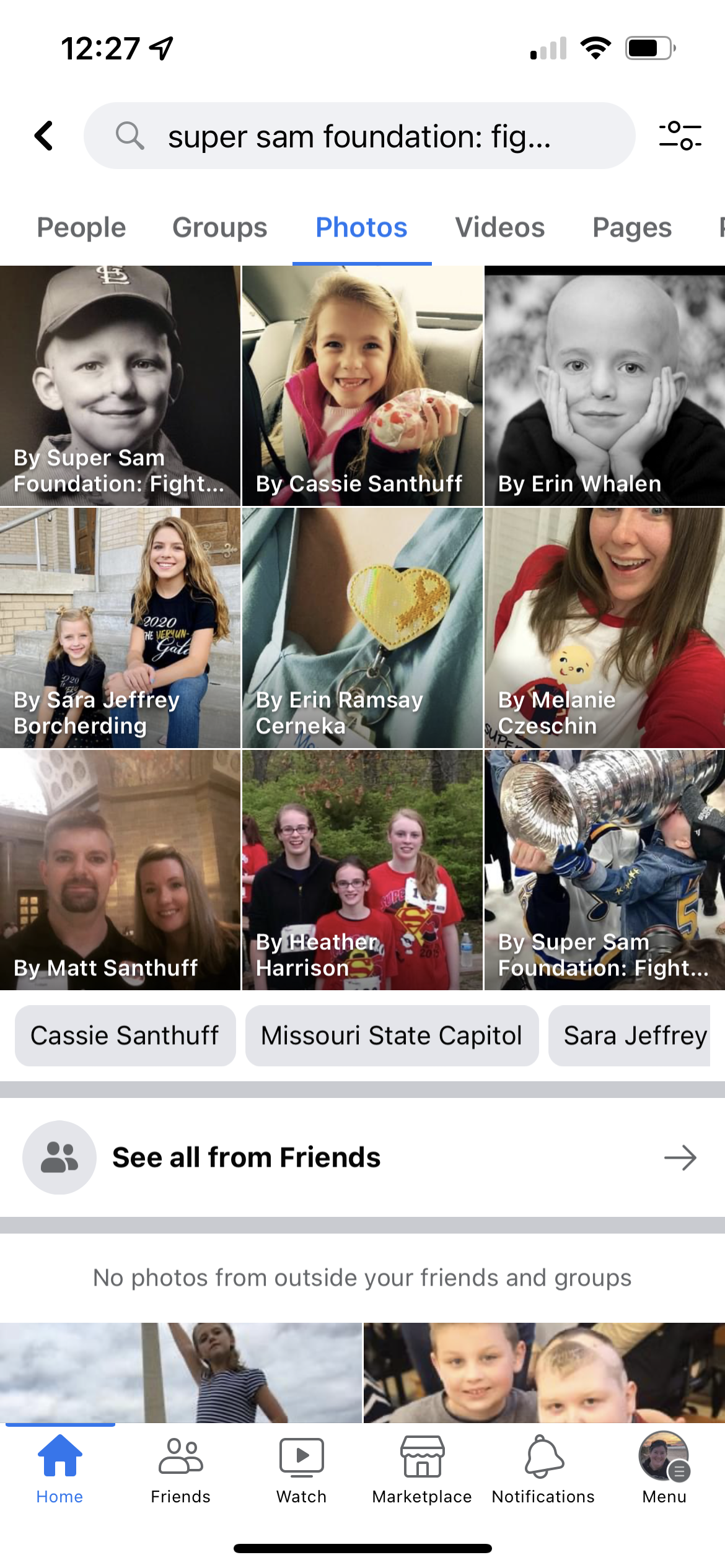725x1568 pixels.
Task: Select the Missouri State Capitol chip
Action: 391,1035
